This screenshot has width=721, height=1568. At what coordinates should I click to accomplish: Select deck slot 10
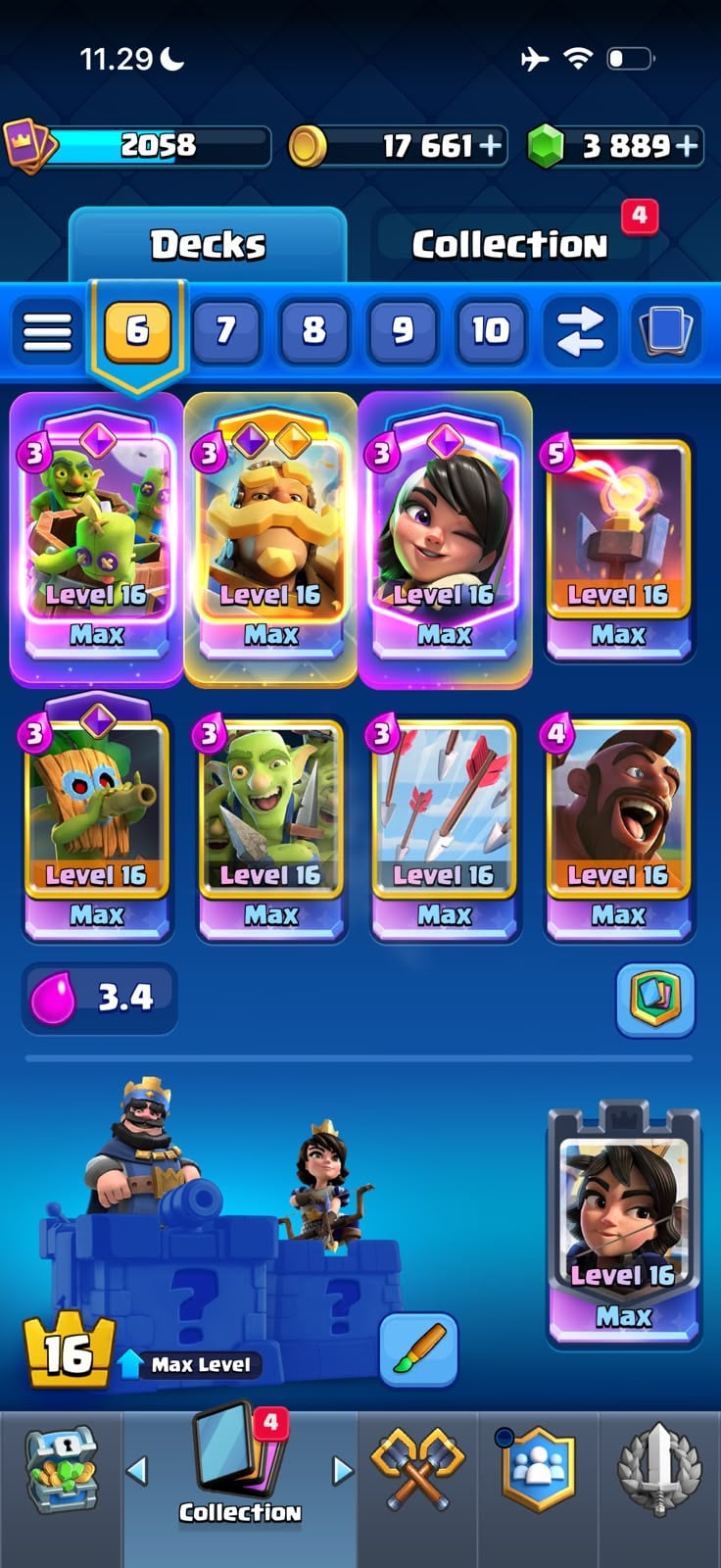click(x=490, y=330)
